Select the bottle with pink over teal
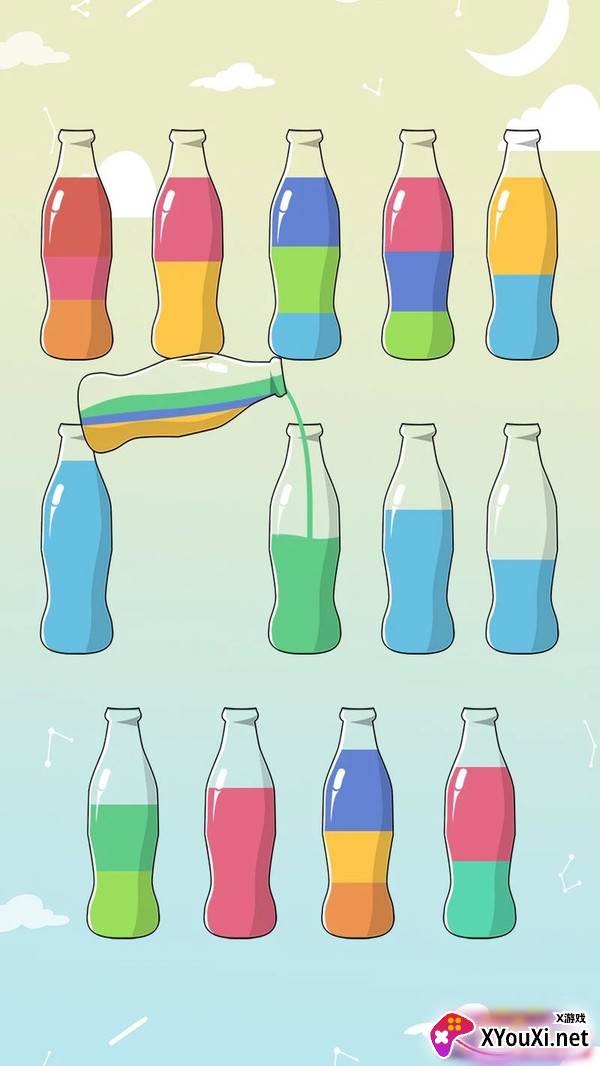Screen dimensions: 600x1066 480,823
